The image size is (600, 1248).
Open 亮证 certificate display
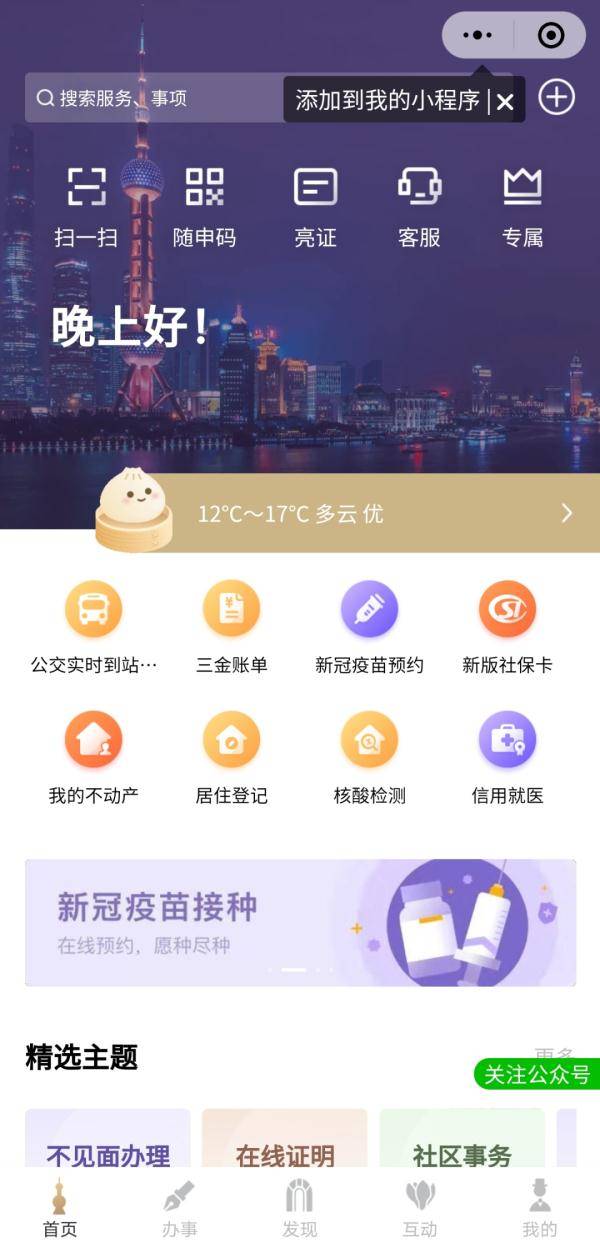[x=315, y=206]
